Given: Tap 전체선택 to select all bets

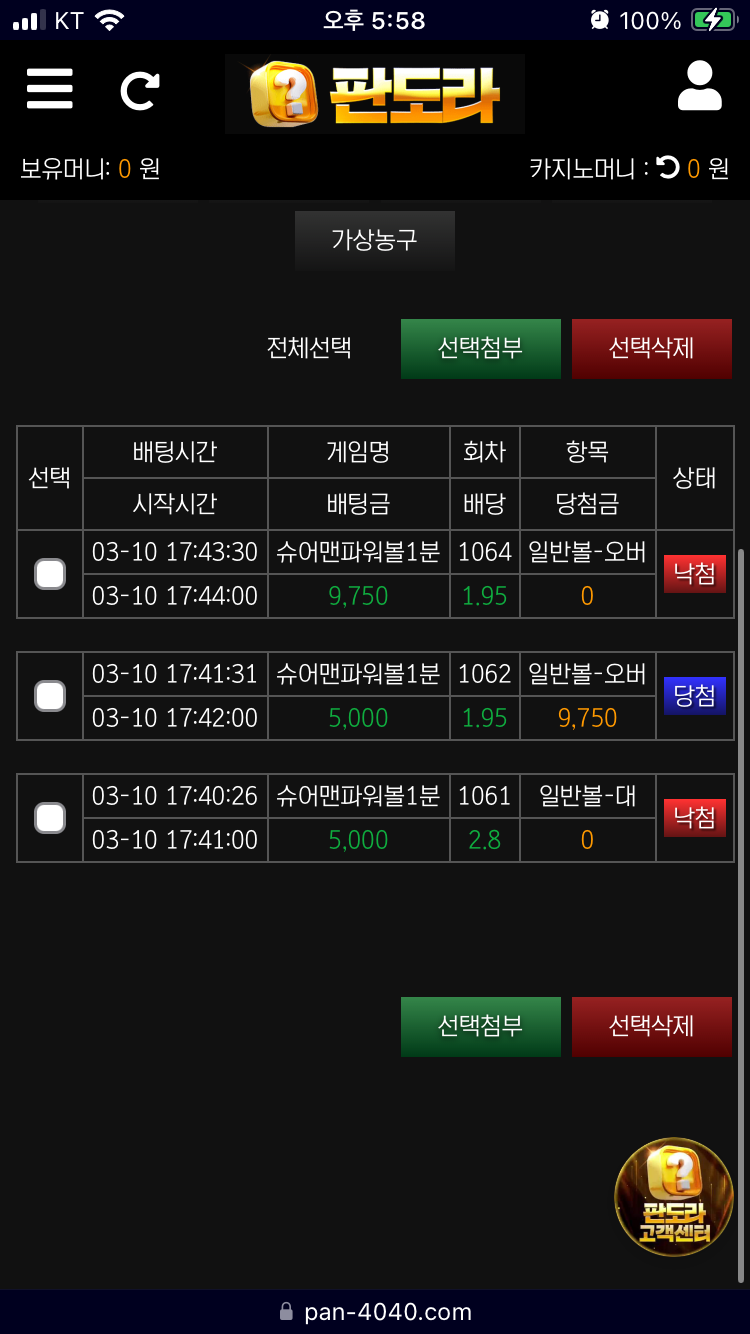Looking at the screenshot, I should click(x=309, y=348).
